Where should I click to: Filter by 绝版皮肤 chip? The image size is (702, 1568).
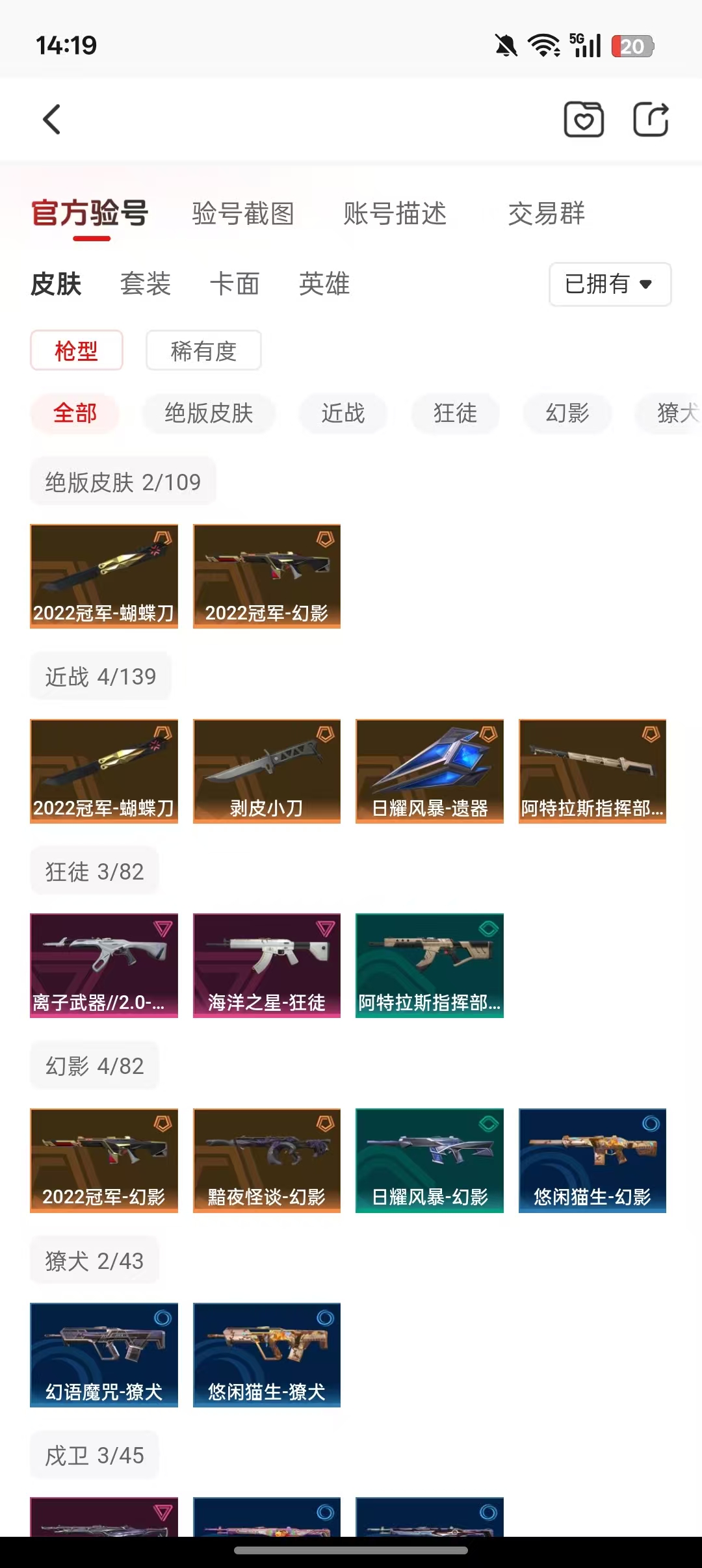(x=209, y=413)
